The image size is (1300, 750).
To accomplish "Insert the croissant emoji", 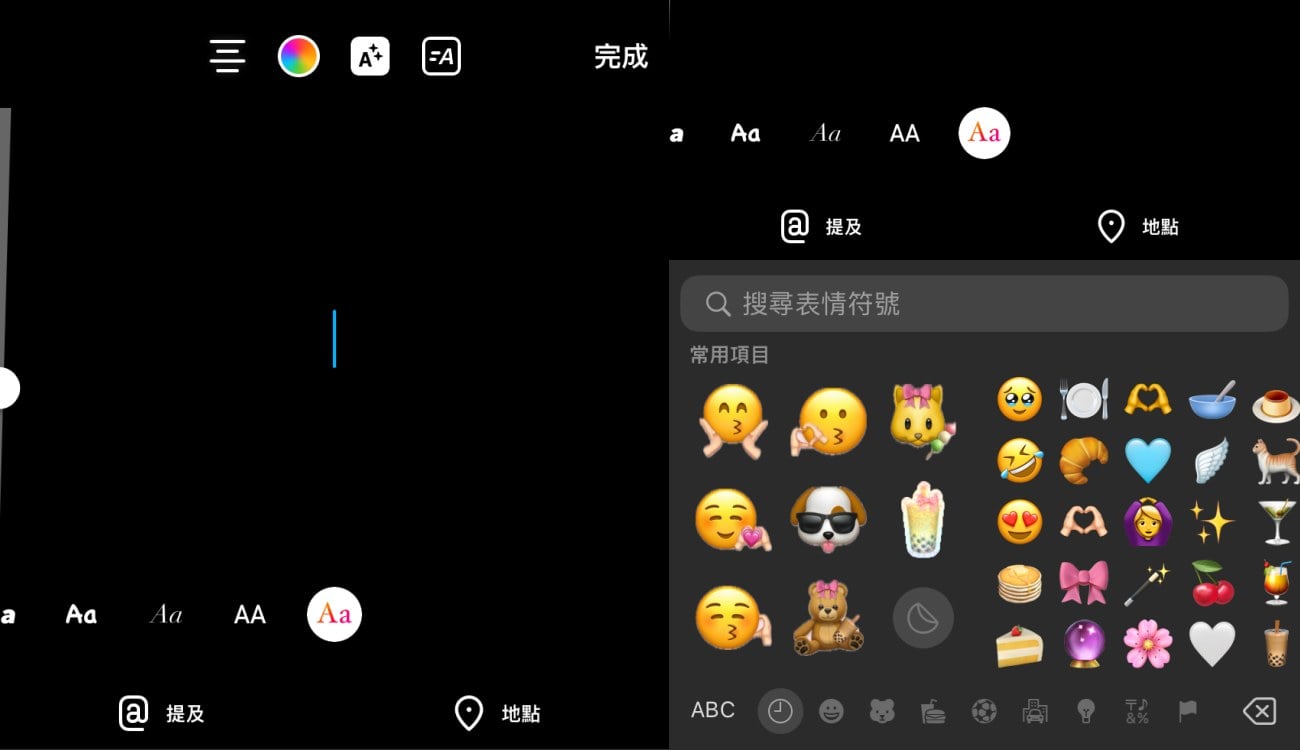I will click(1083, 460).
